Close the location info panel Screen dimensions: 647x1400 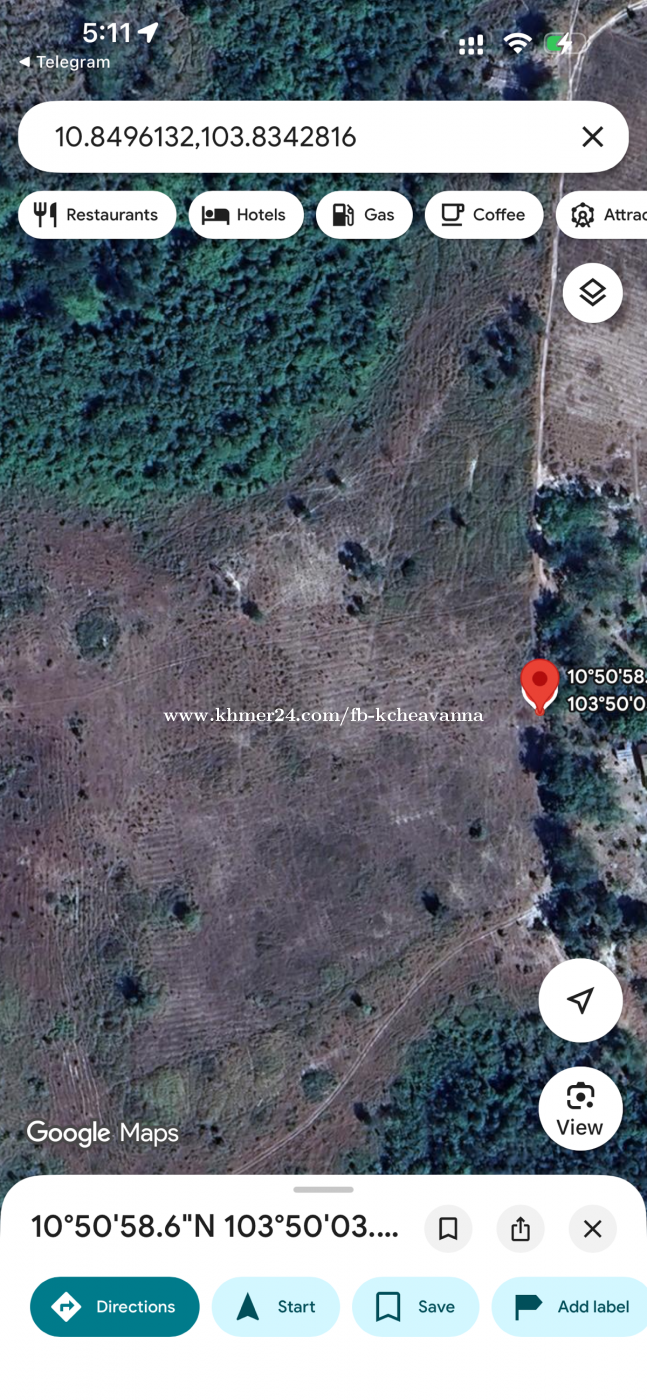[592, 1229]
